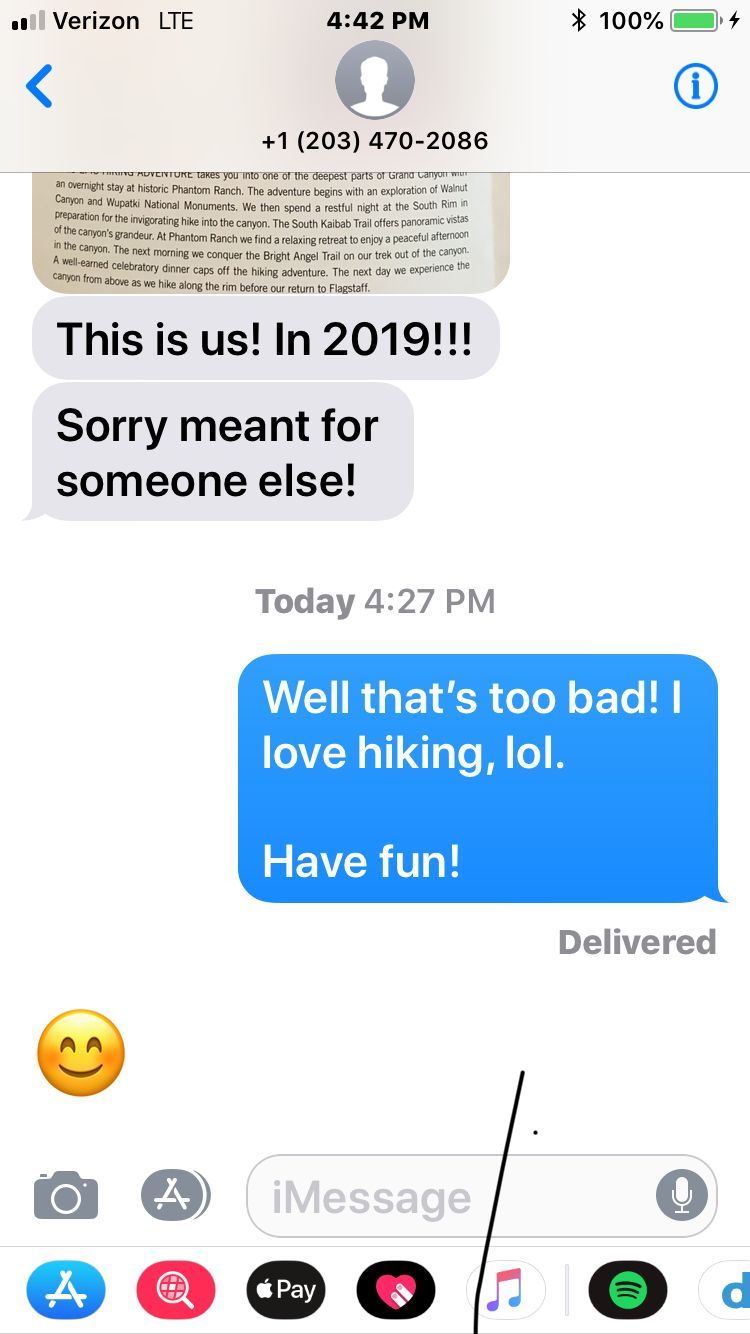This screenshot has height=1334, width=750.
Task: Toggle the iMessage apps drawer button
Action: pyautogui.click(x=175, y=1195)
